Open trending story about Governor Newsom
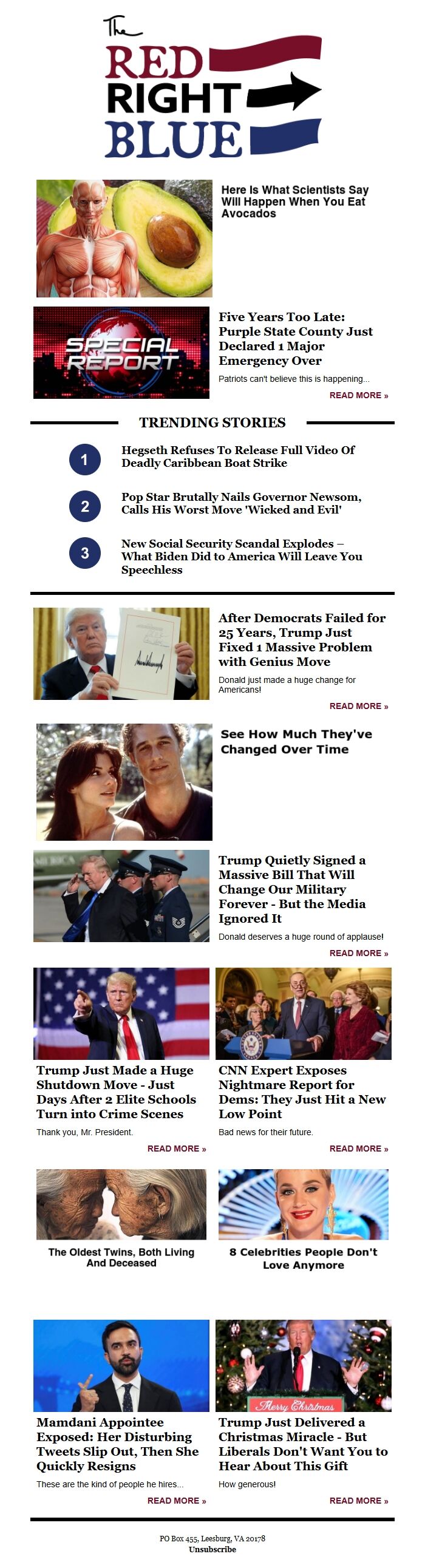 coord(240,503)
